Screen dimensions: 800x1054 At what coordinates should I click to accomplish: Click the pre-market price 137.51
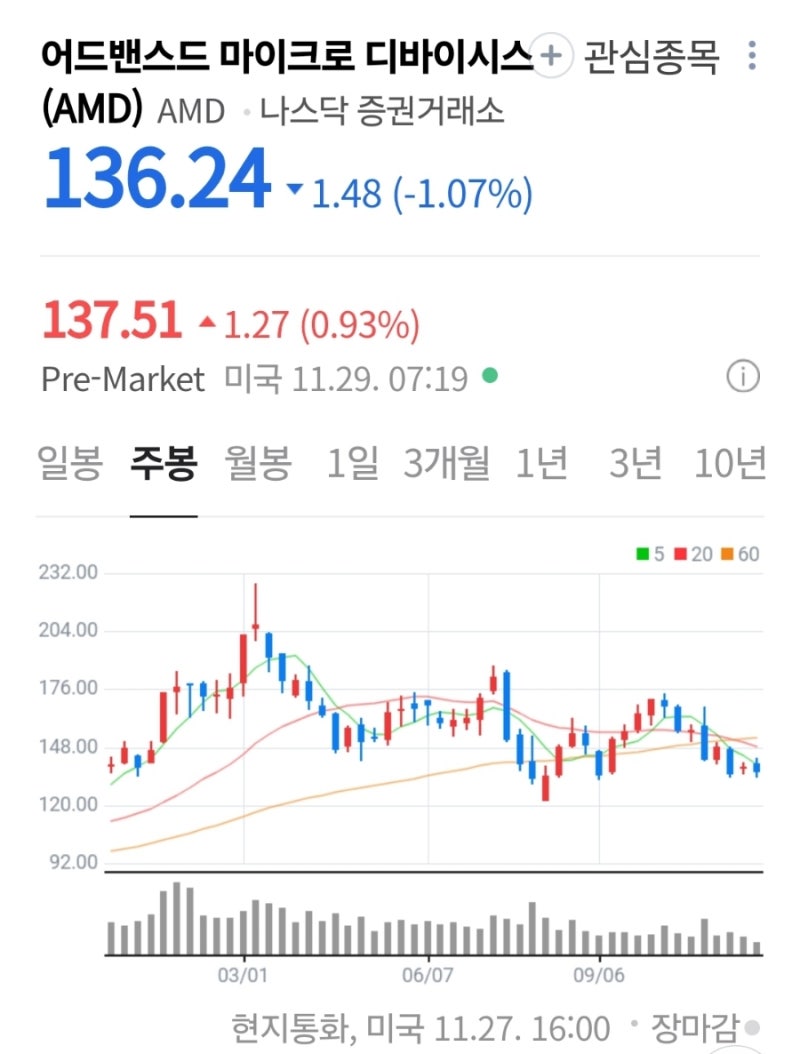[x=110, y=323]
